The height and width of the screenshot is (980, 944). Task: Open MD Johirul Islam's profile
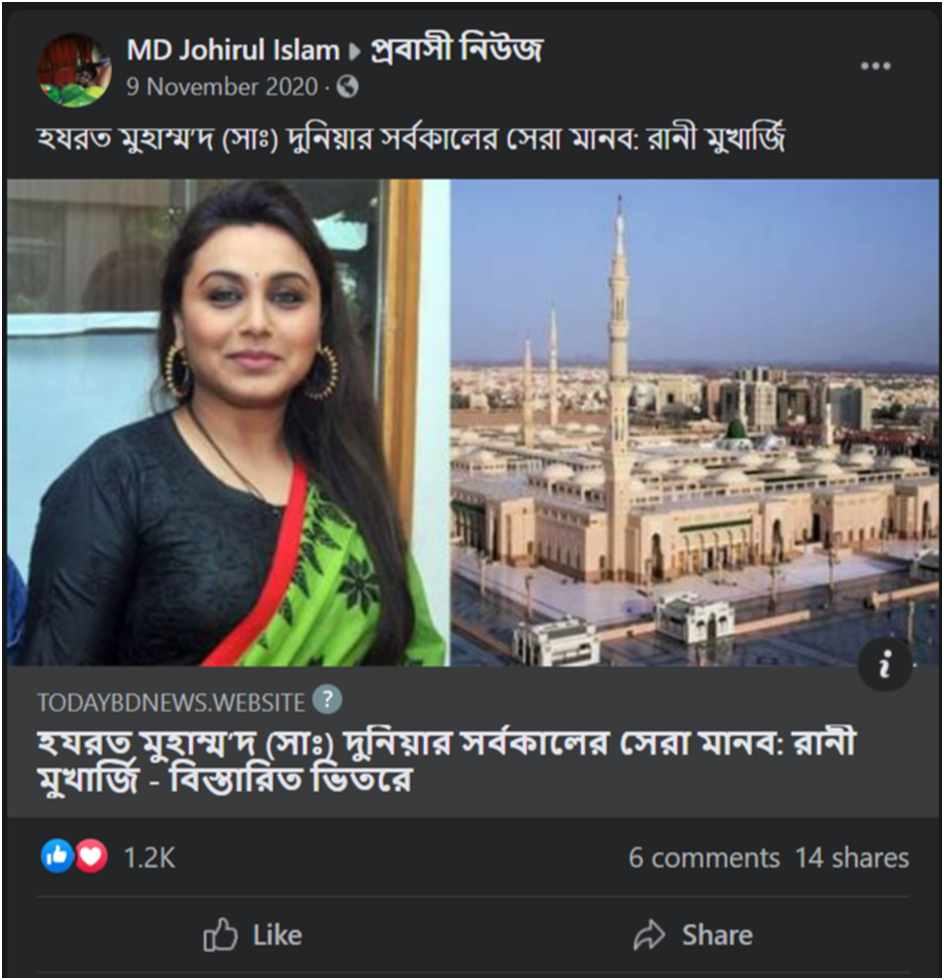tap(233, 49)
